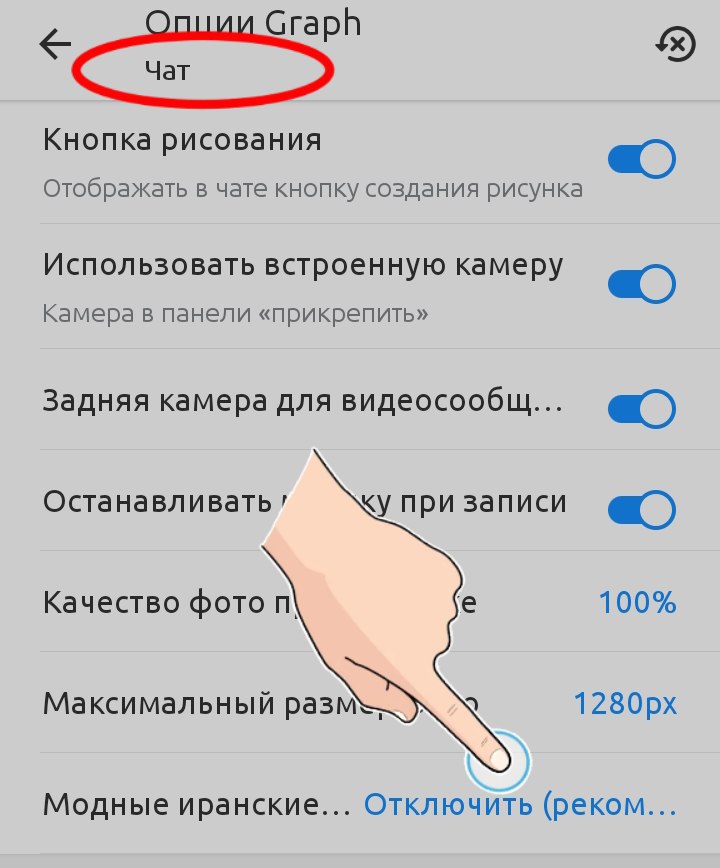Go back from Graph options
This screenshot has height=868, width=720.
(56, 44)
